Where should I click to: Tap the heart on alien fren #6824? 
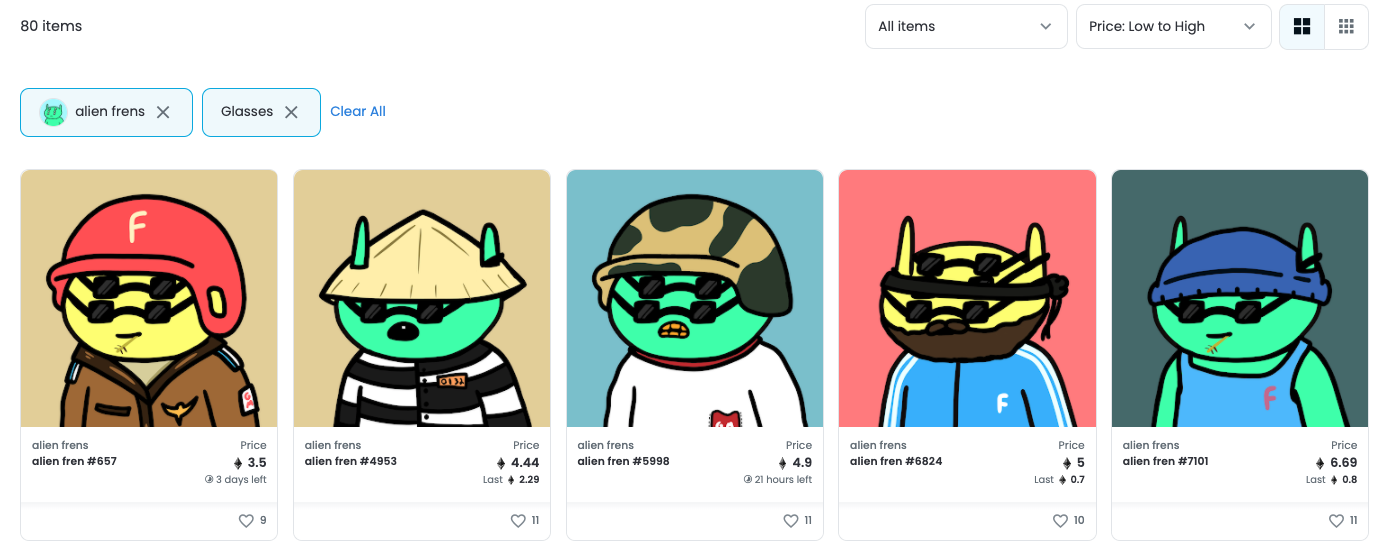pyautogui.click(x=1061, y=521)
